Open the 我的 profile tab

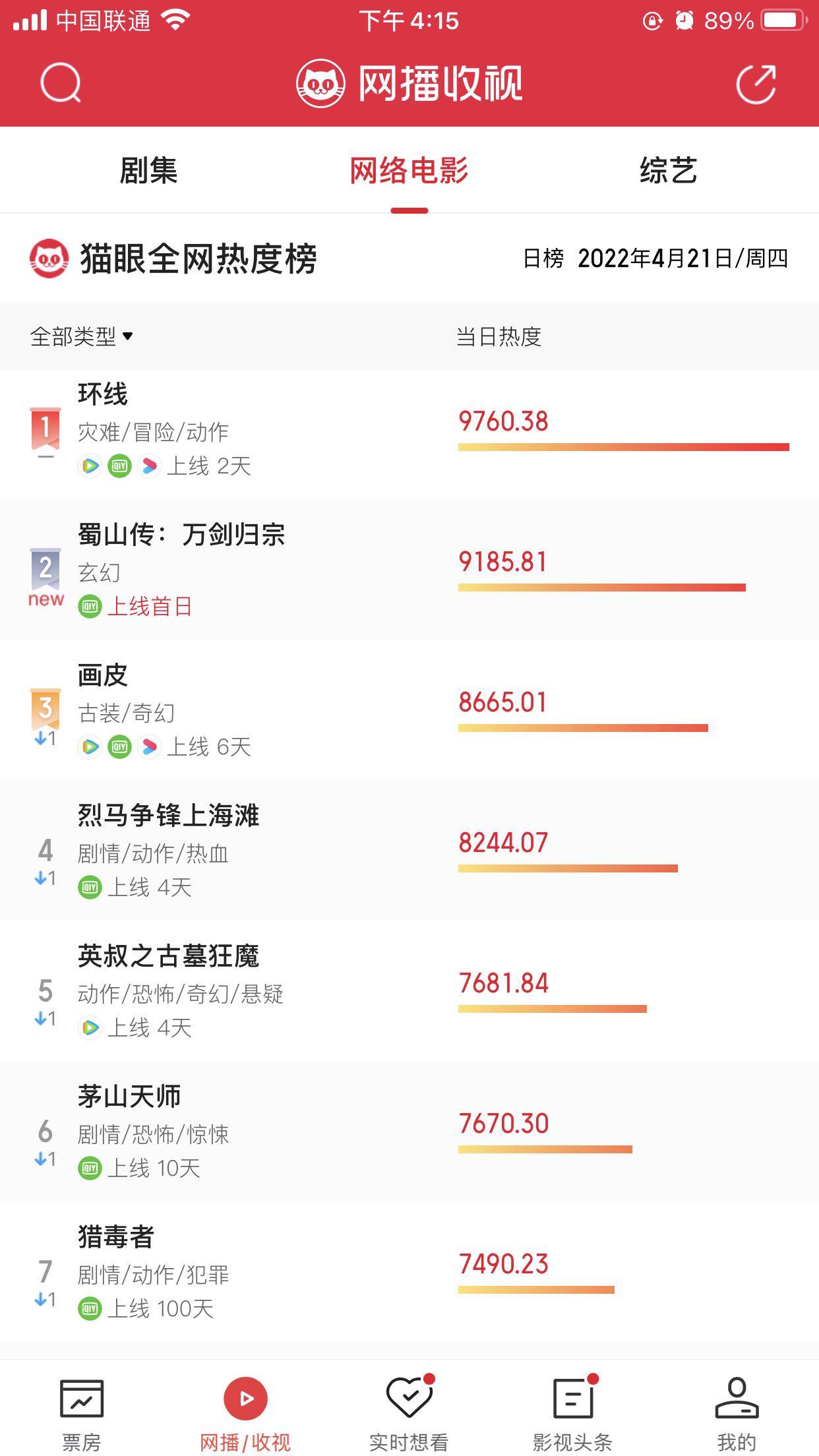pyautogui.click(x=737, y=1415)
